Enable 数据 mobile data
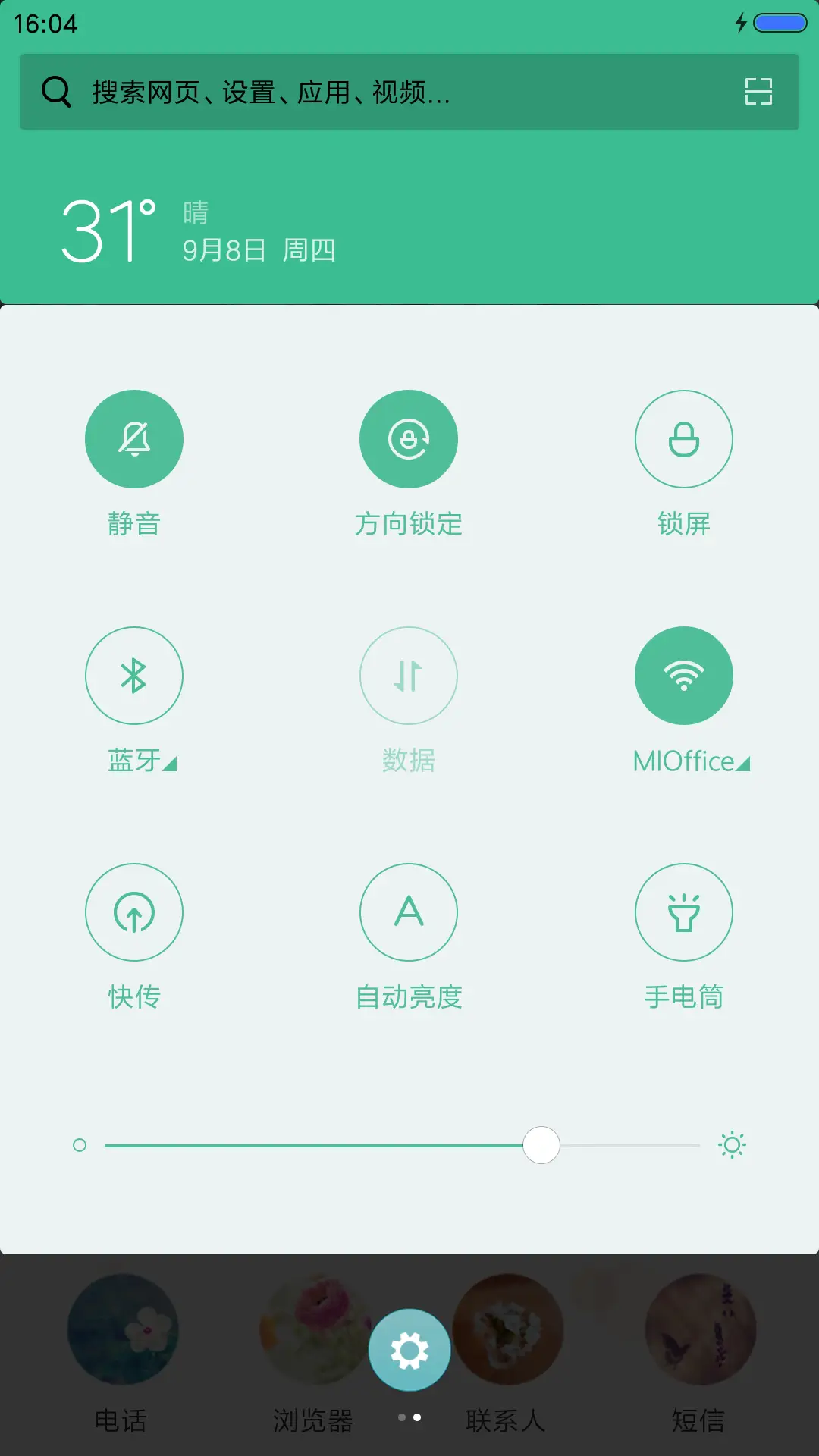 click(x=409, y=676)
